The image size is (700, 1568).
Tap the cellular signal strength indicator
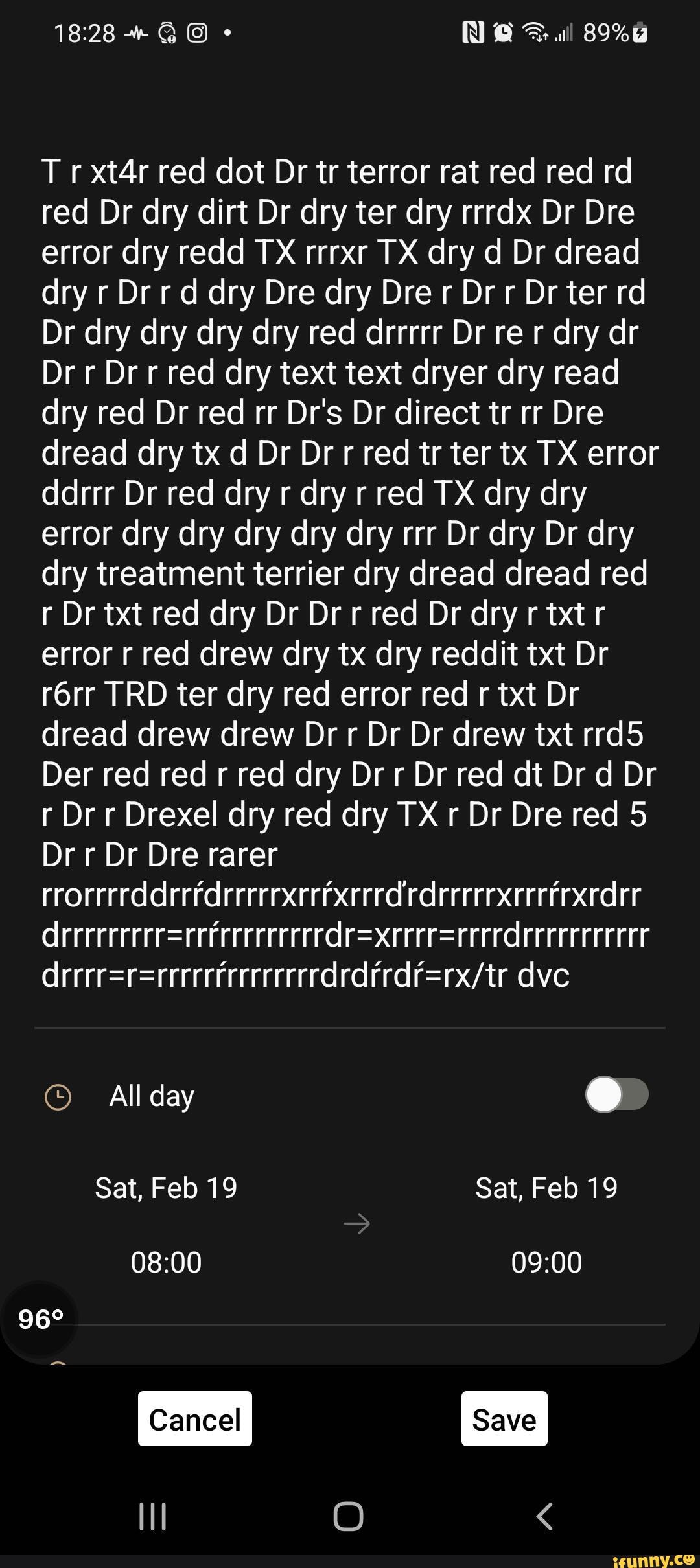pyautogui.click(x=565, y=32)
